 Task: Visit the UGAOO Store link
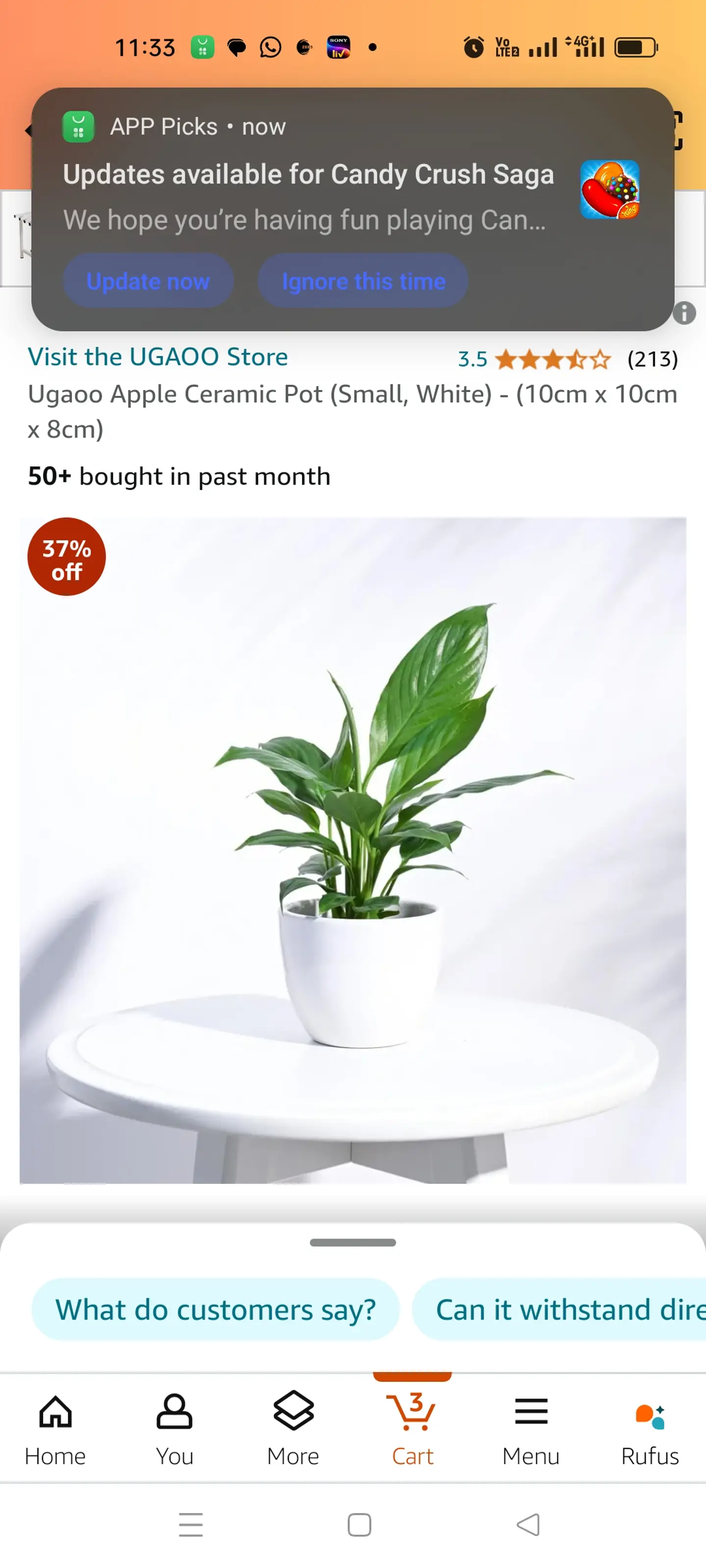(158, 357)
